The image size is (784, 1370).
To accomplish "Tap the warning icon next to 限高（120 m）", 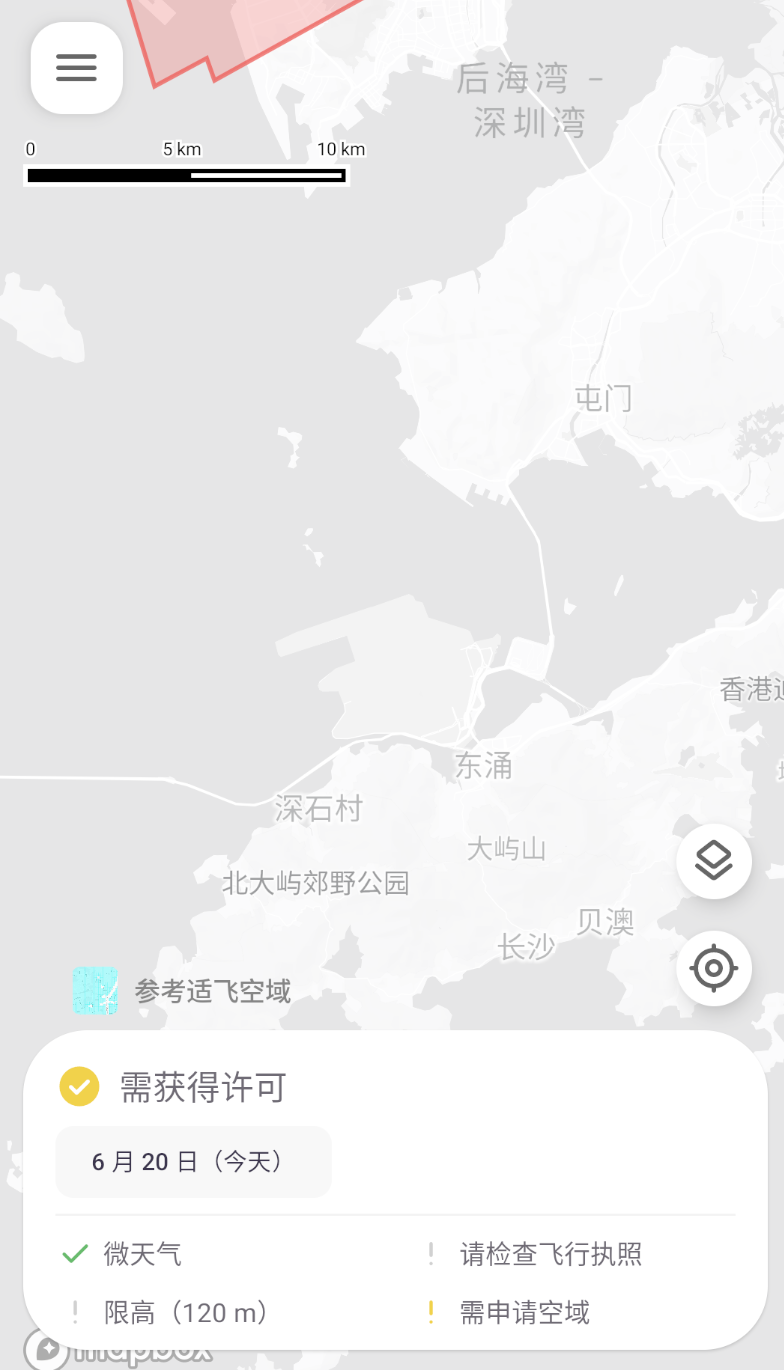I will point(76,1311).
